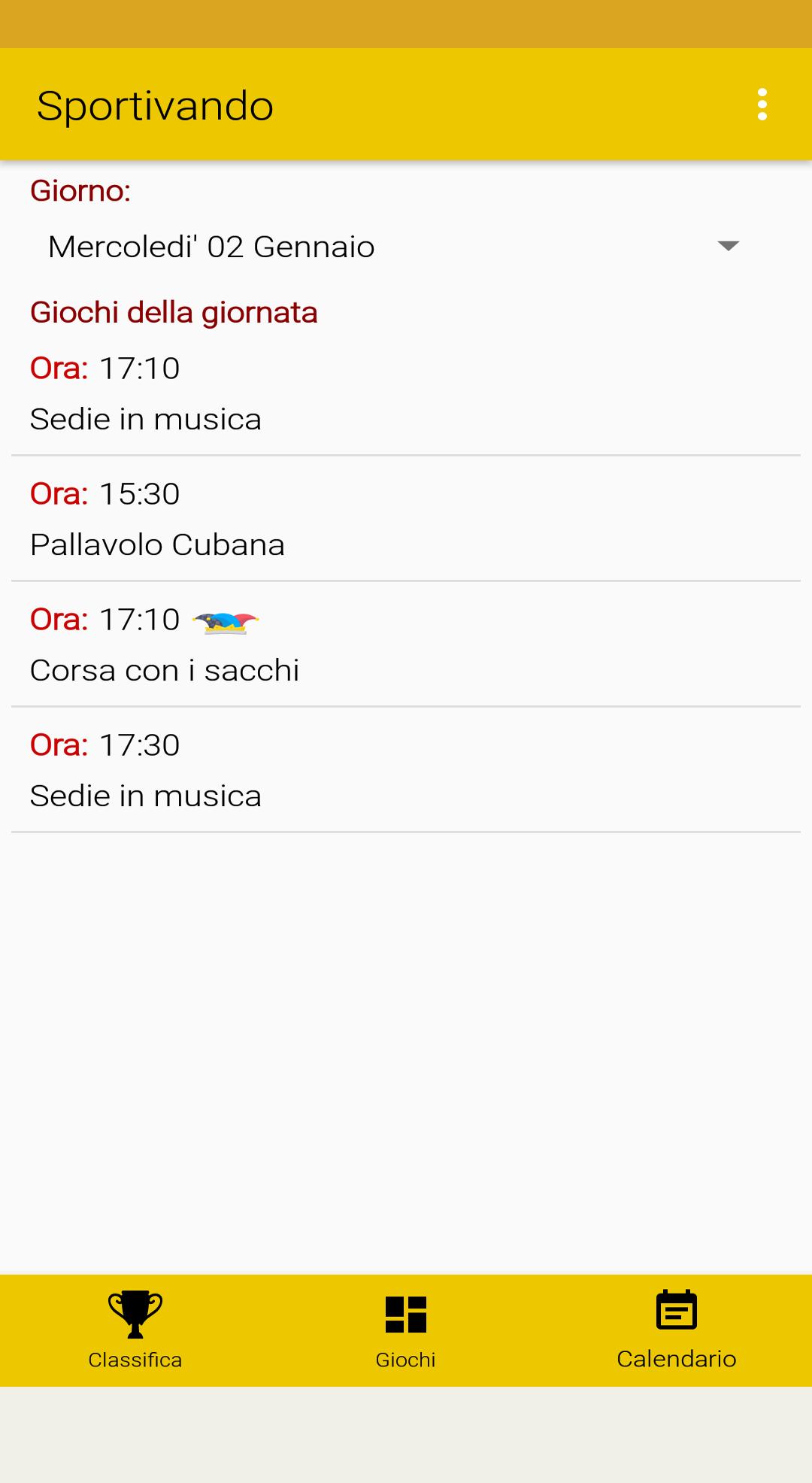Open Sedie in musica at 17:30
This screenshot has height=1483, width=812.
click(406, 770)
